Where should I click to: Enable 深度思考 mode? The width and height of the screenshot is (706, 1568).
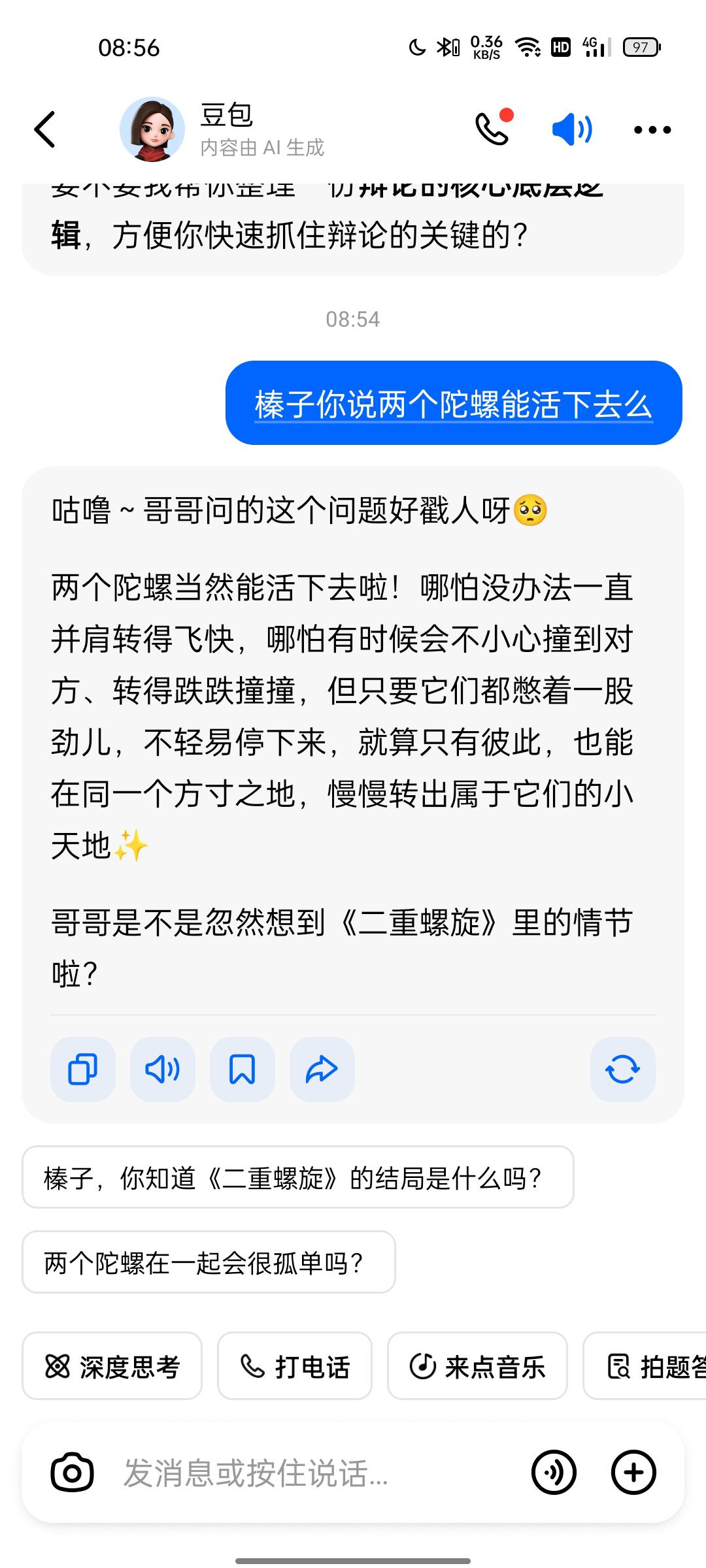[112, 1366]
